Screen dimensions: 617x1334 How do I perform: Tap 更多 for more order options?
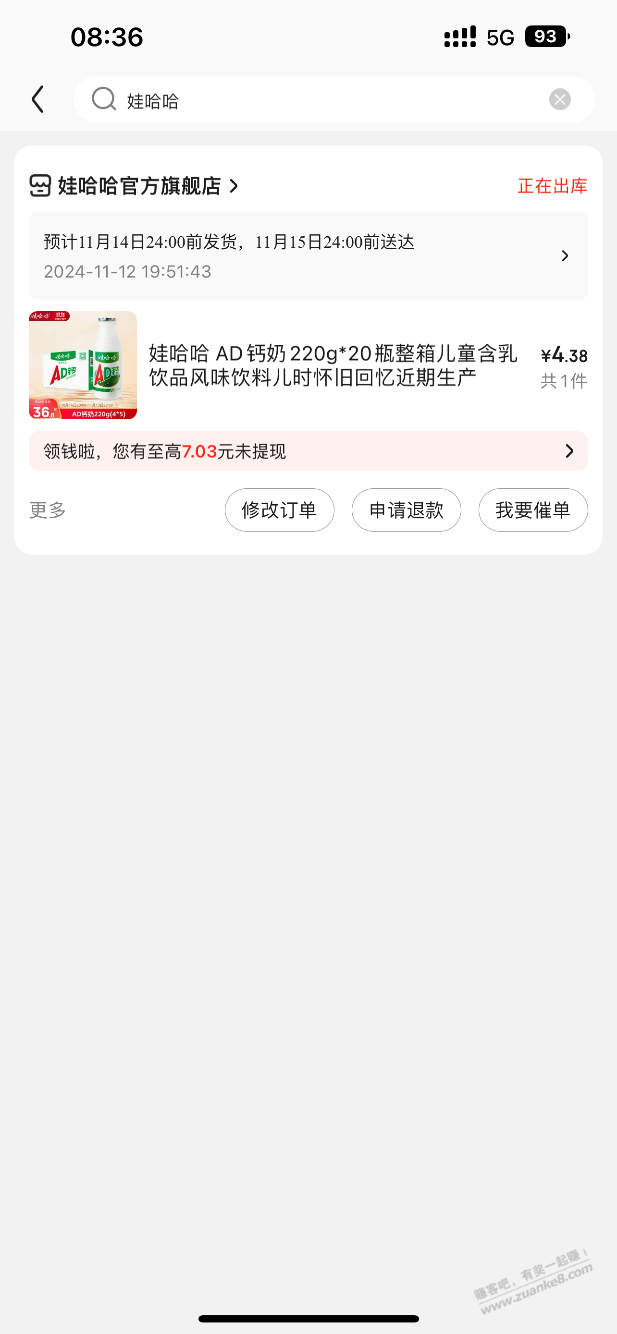click(x=48, y=510)
